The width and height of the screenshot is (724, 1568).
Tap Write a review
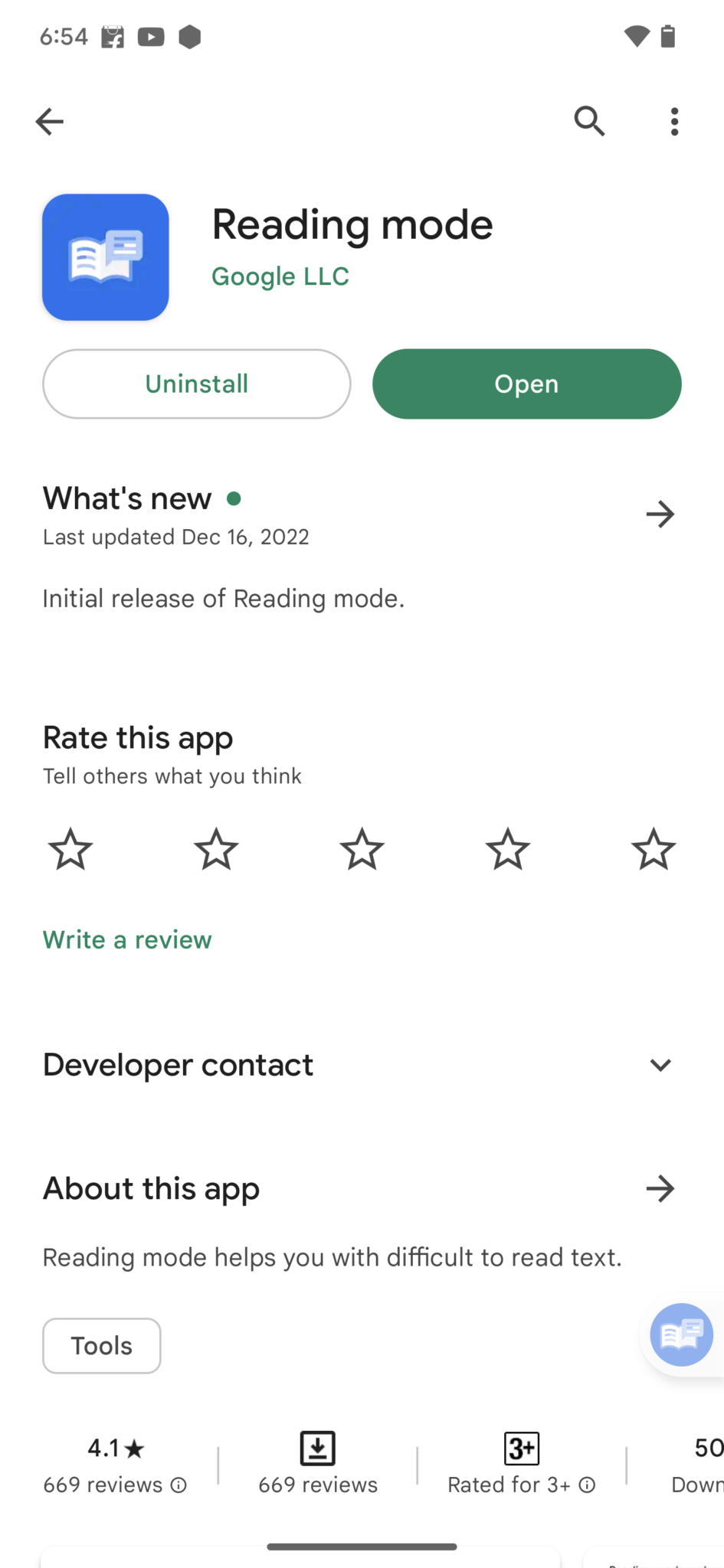pyautogui.click(x=127, y=939)
